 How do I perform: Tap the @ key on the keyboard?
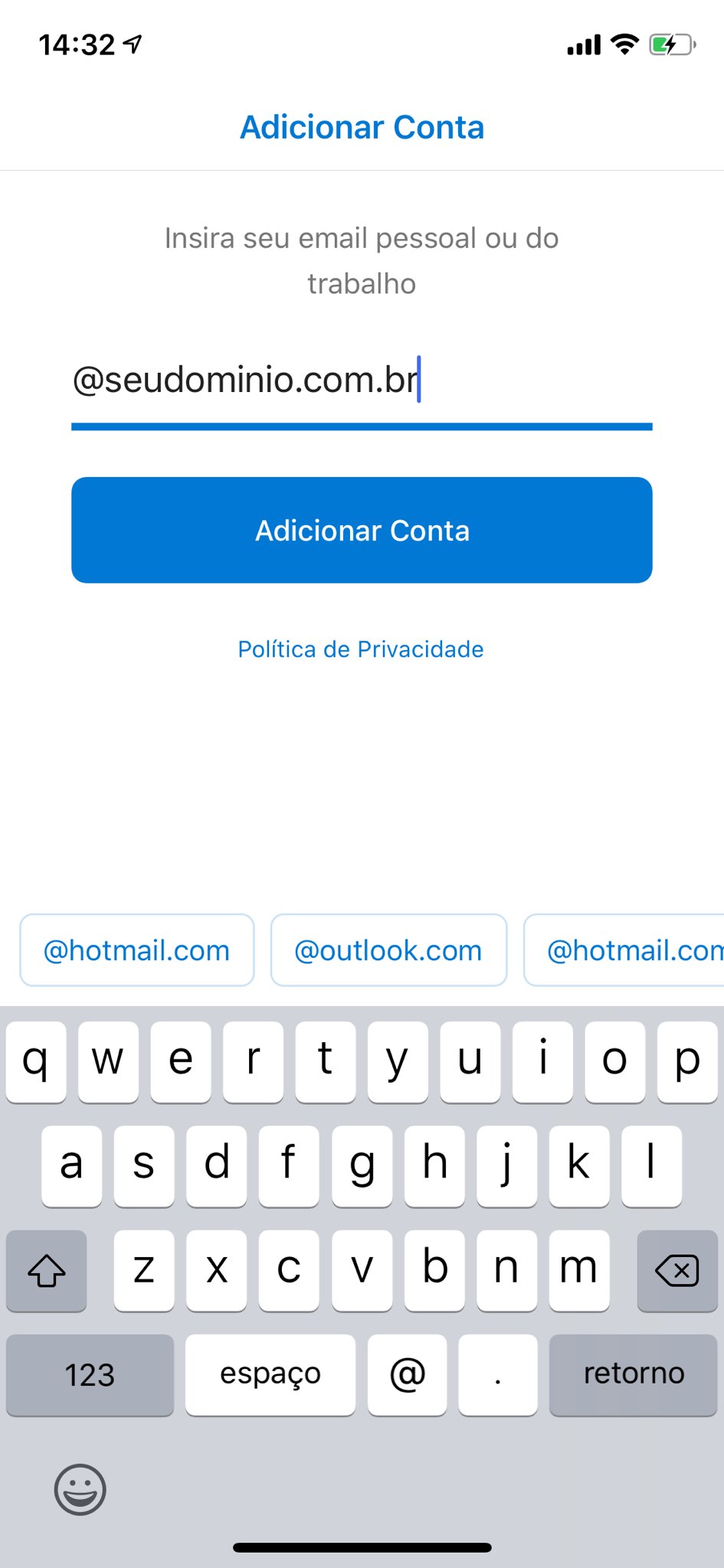pyautogui.click(x=407, y=1374)
